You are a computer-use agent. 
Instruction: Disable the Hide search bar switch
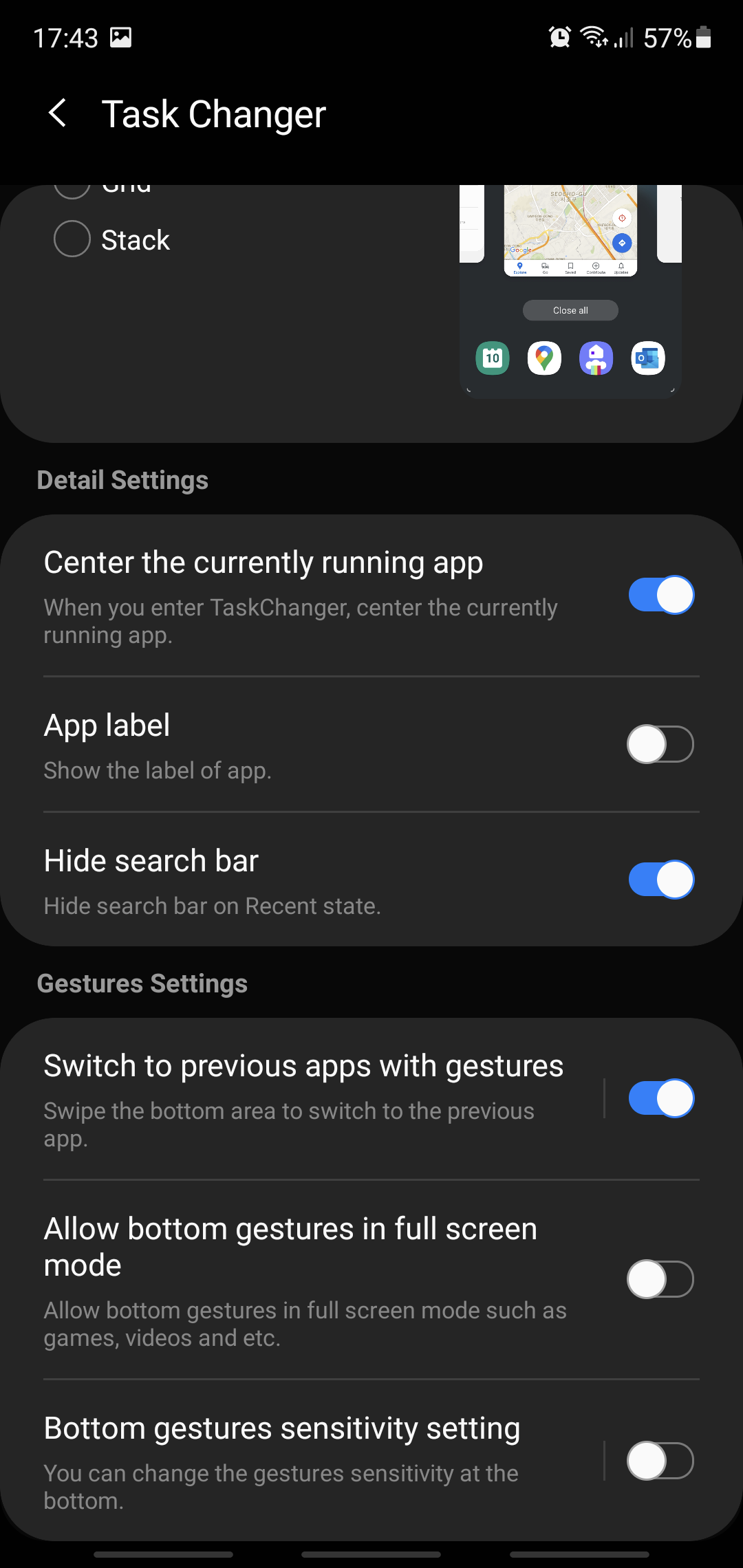pos(660,880)
